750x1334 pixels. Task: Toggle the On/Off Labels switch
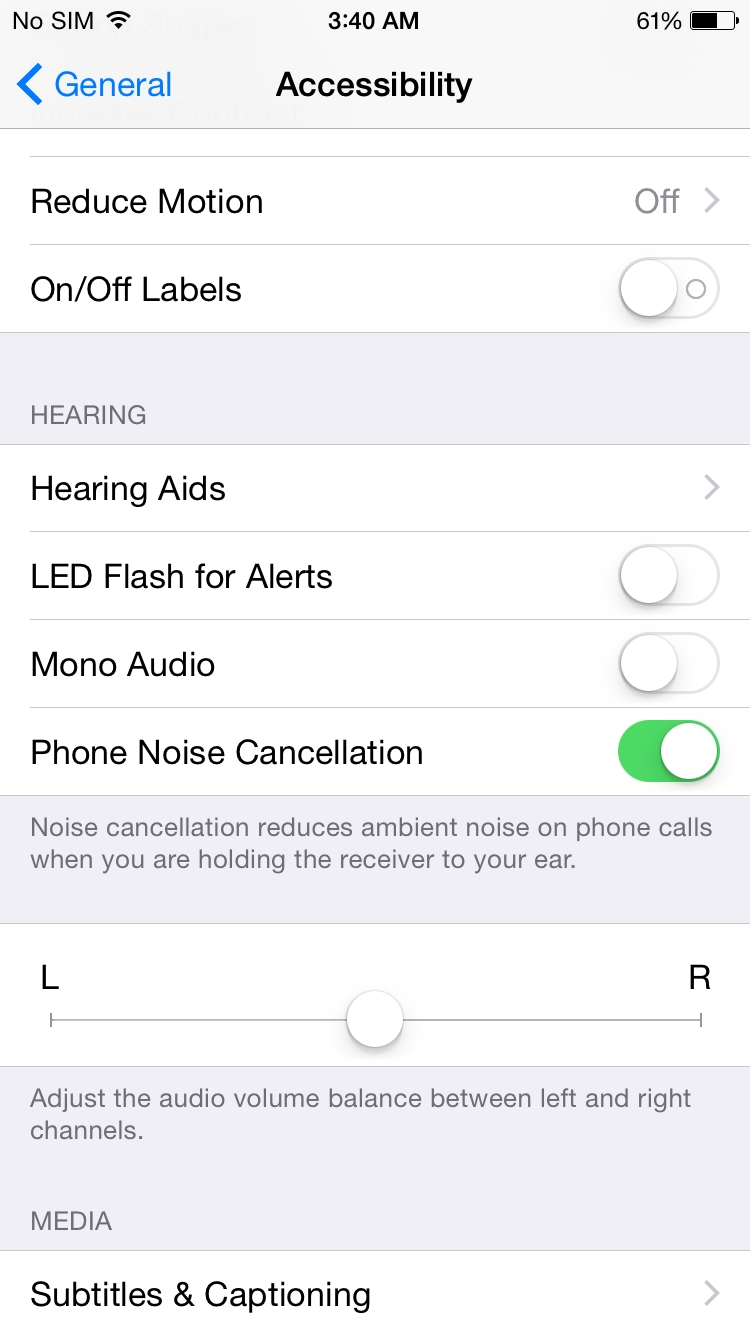669,288
